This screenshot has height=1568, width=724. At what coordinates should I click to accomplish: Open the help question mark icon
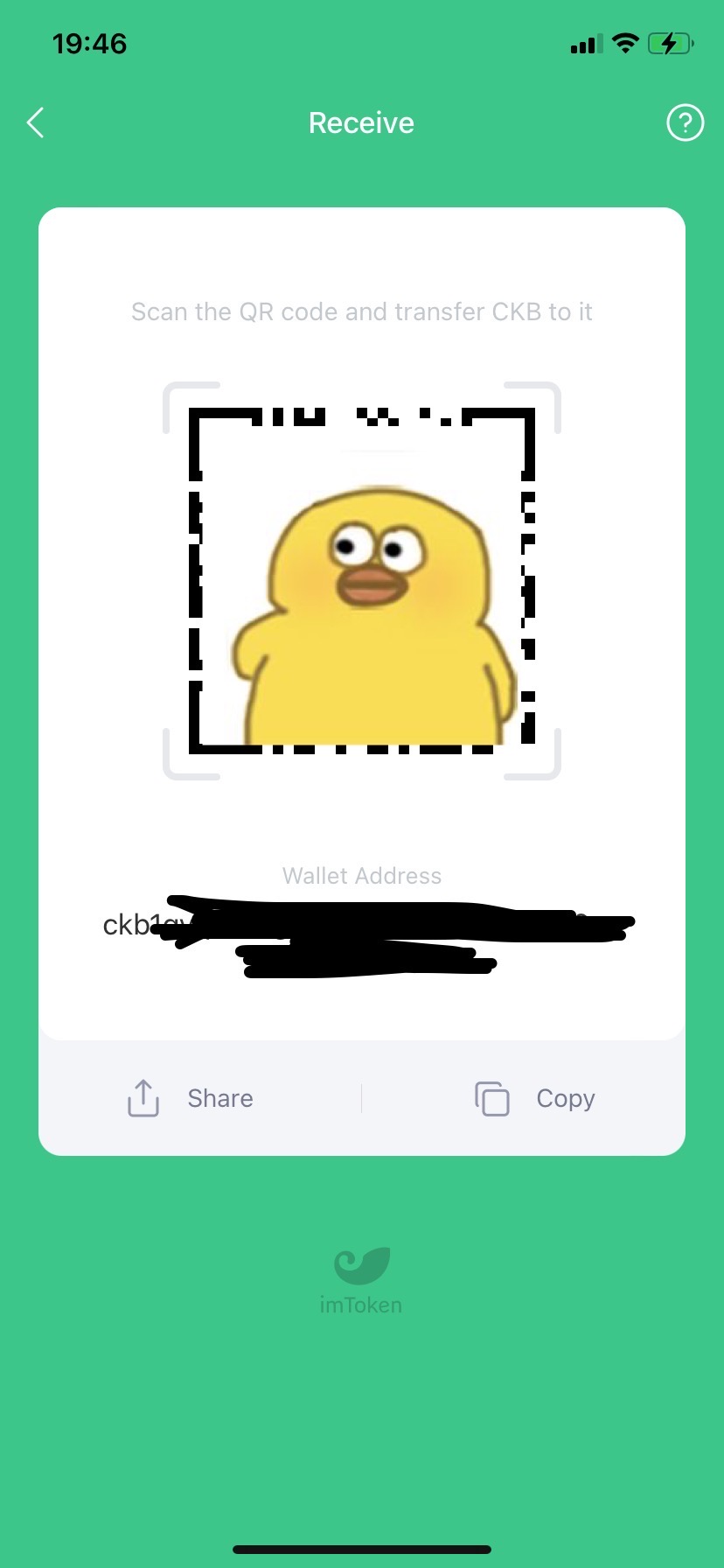tap(685, 123)
